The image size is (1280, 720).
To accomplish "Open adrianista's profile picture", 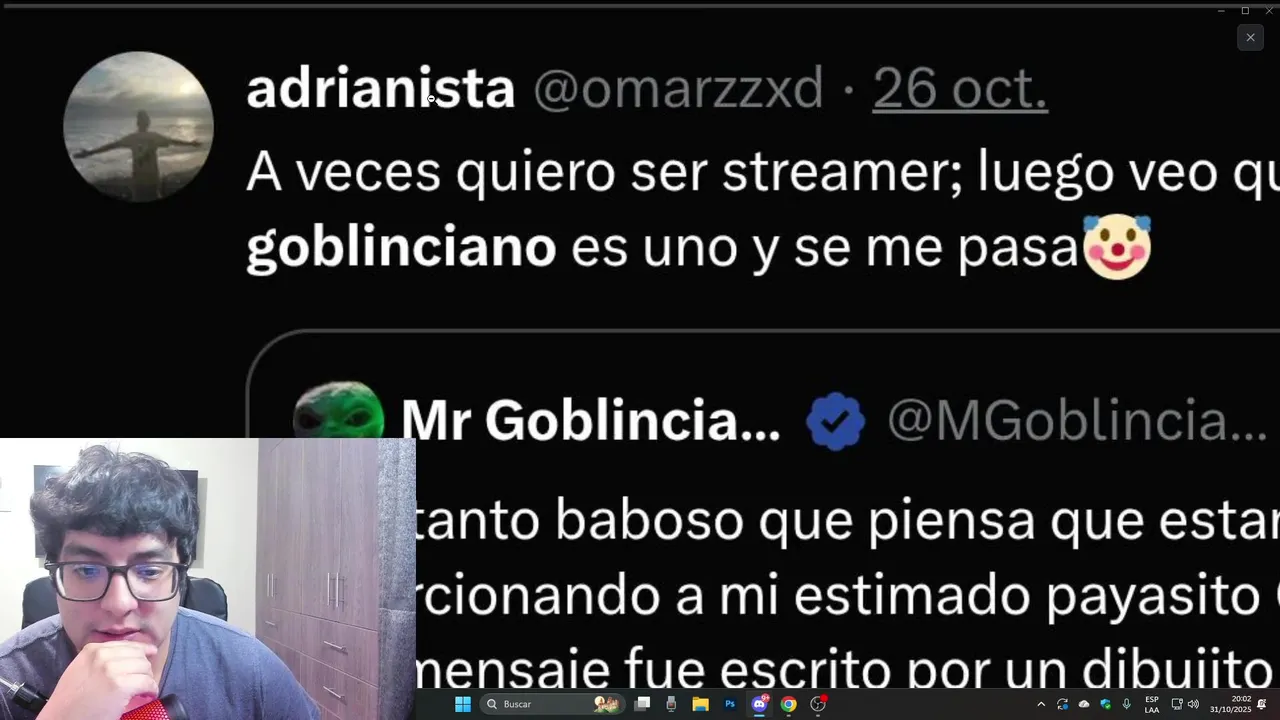I will point(138,127).
